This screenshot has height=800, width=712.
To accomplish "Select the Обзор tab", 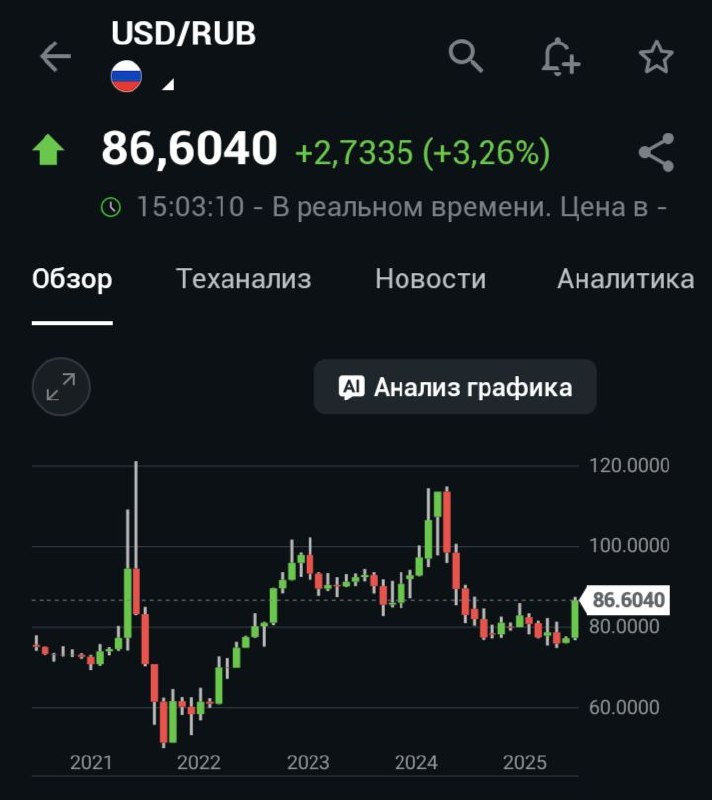I will (x=72, y=279).
